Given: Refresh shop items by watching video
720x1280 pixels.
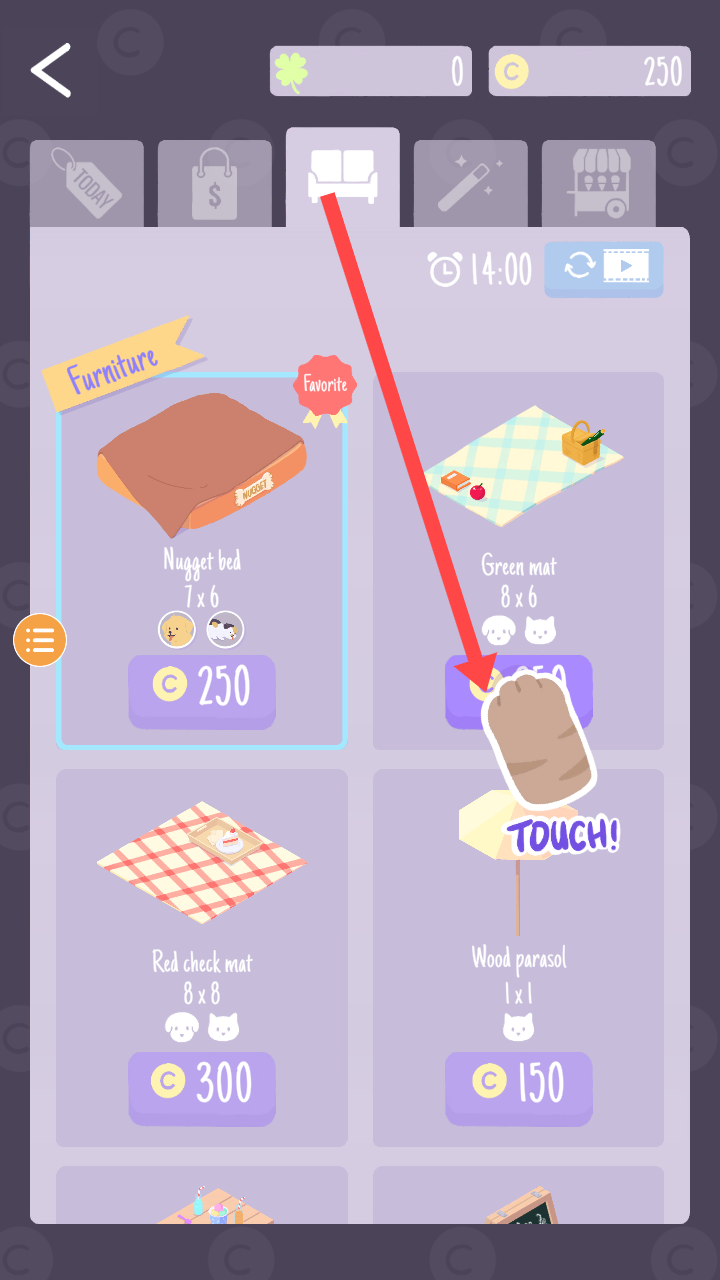Looking at the screenshot, I should (603, 267).
